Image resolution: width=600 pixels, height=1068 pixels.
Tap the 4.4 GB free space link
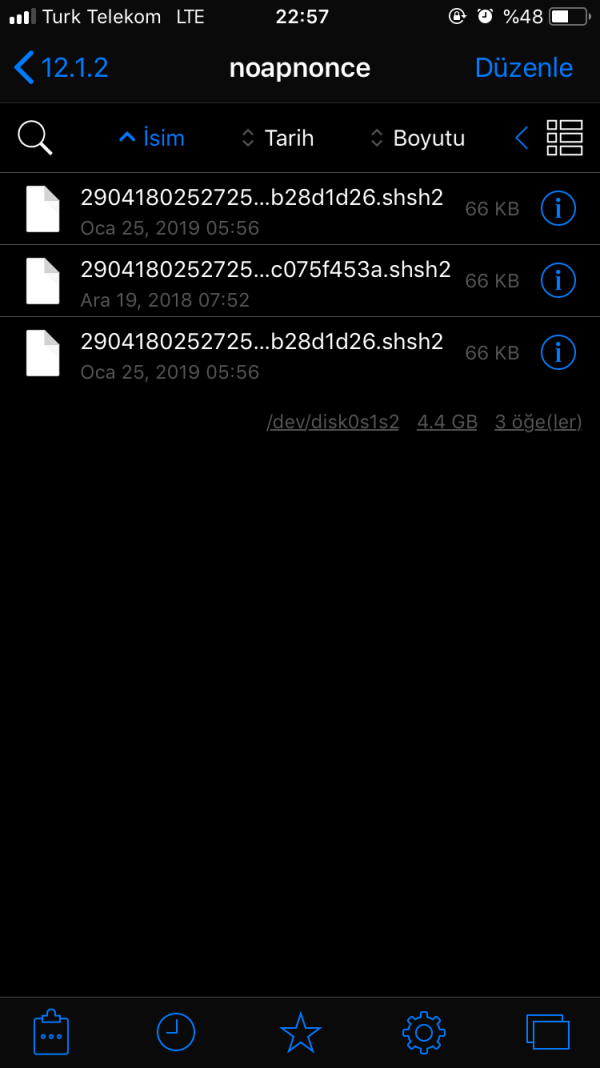447,422
